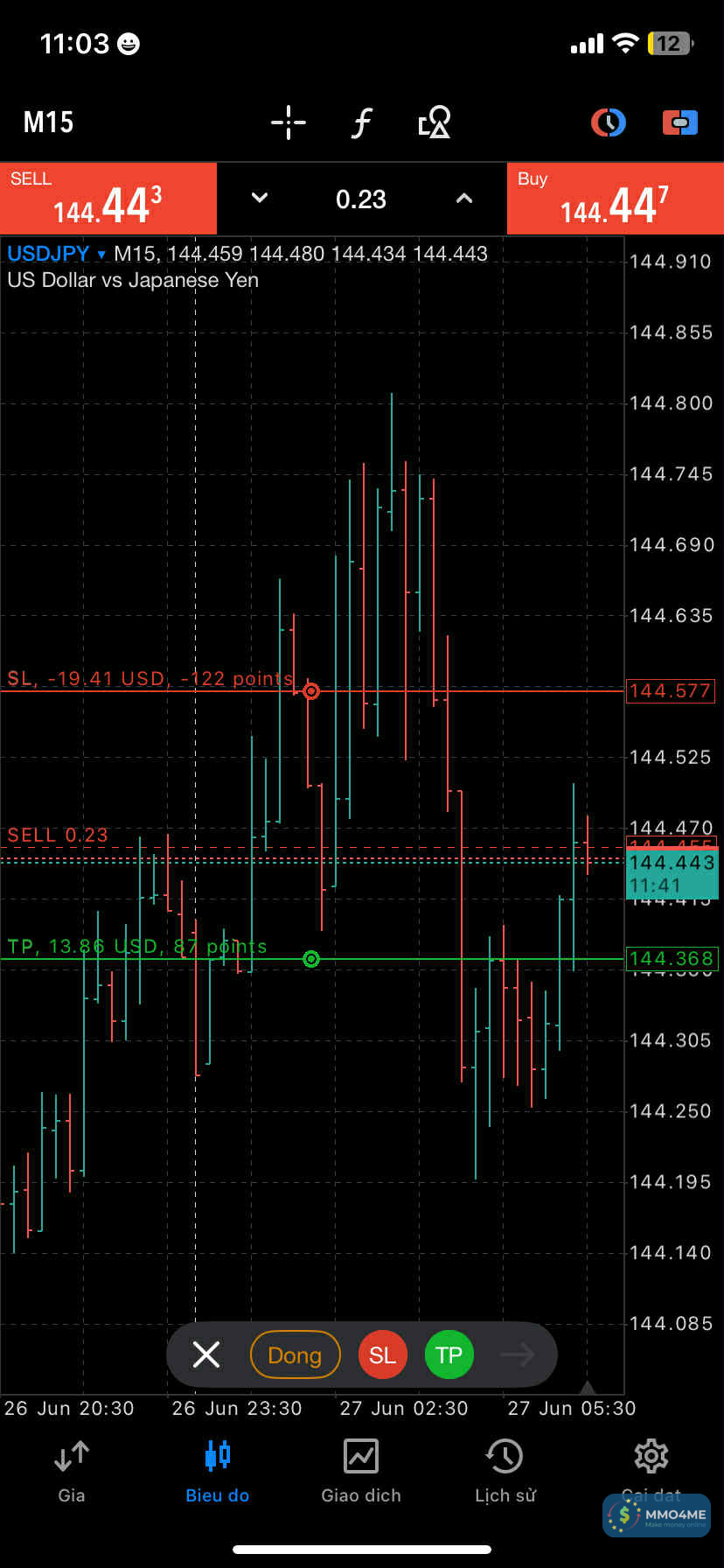724x1568 pixels.
Task: Open the drawing objects tool
Action: 435,122
